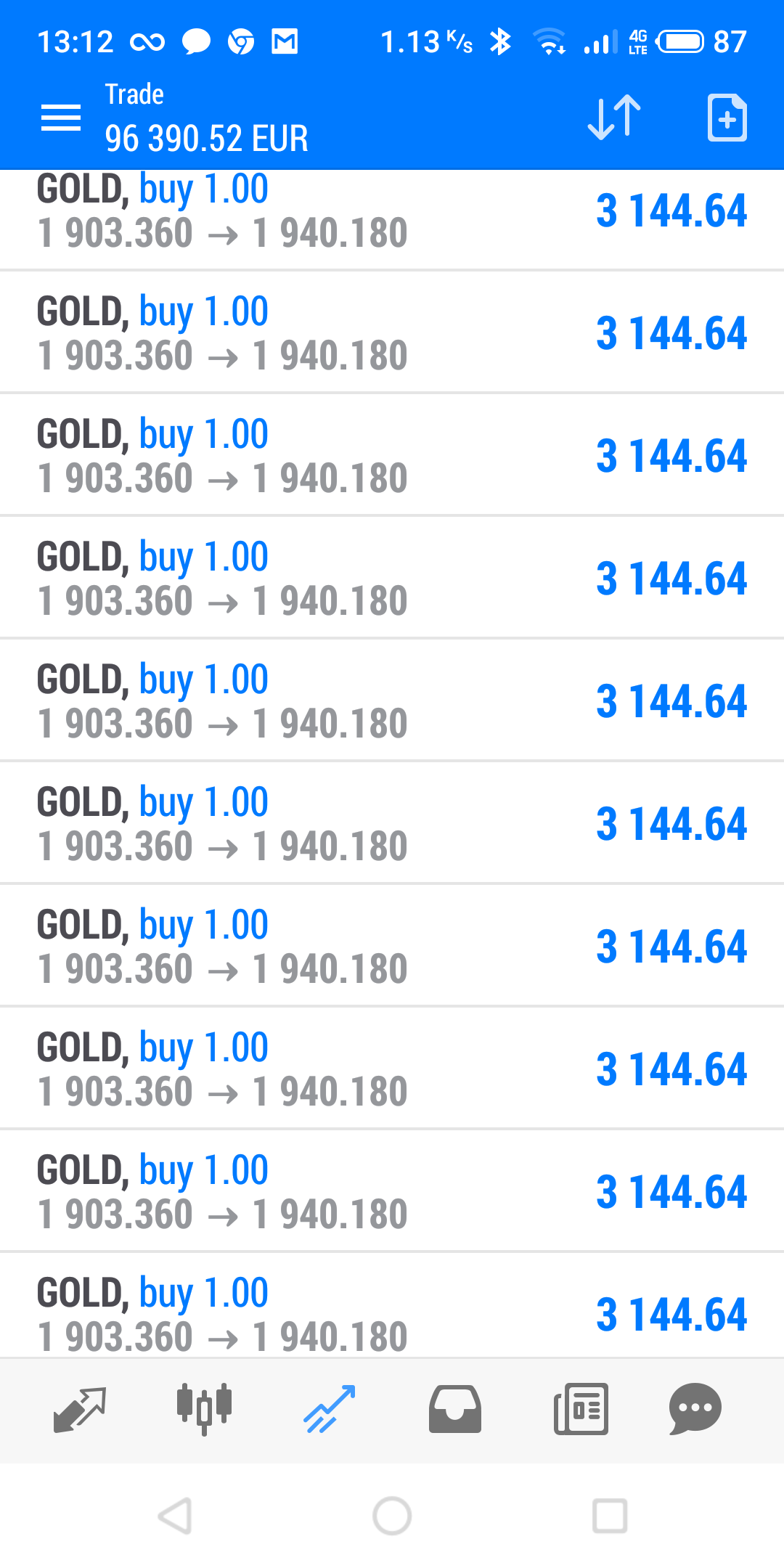Open the News tab

pos(581,1409)
